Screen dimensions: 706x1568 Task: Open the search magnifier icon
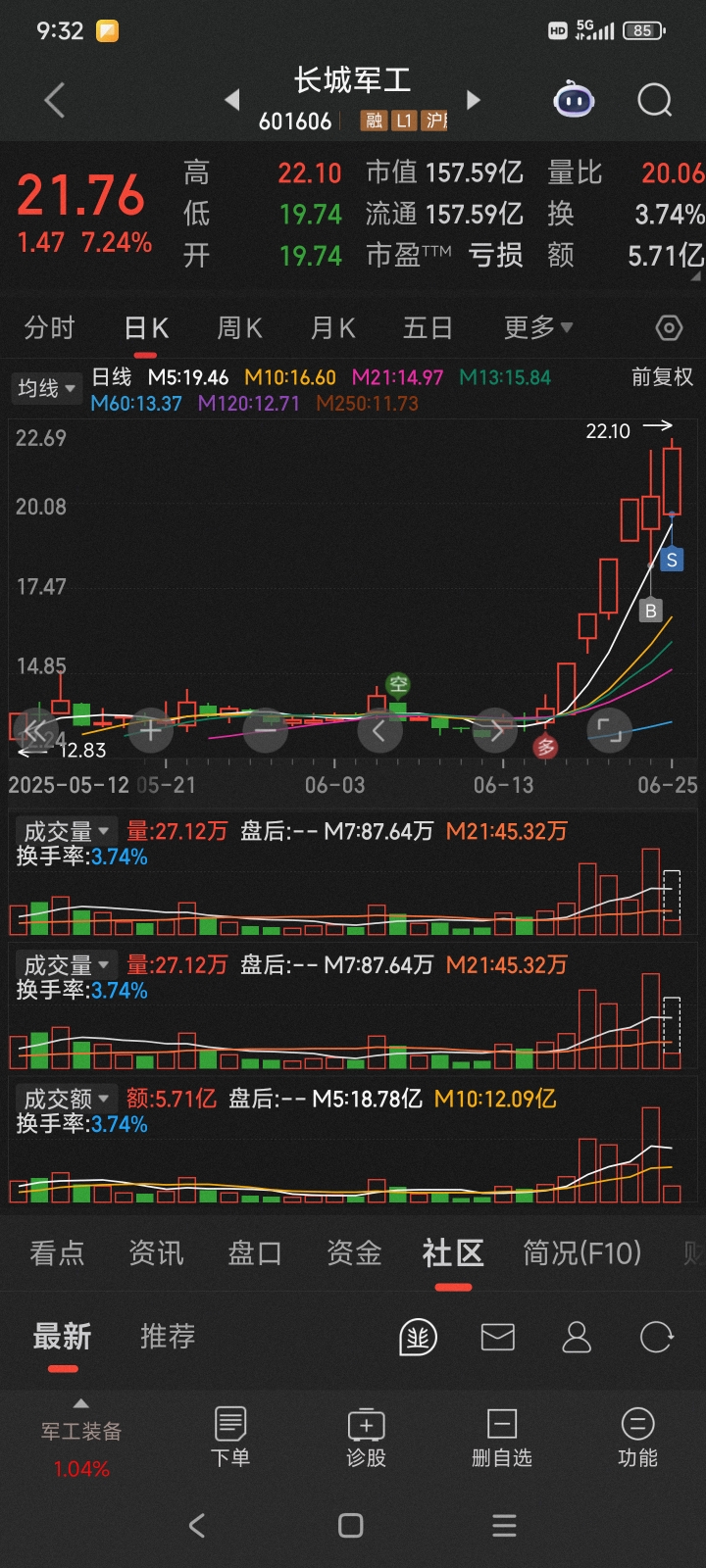pyautogui.click(x=654, y=100)
